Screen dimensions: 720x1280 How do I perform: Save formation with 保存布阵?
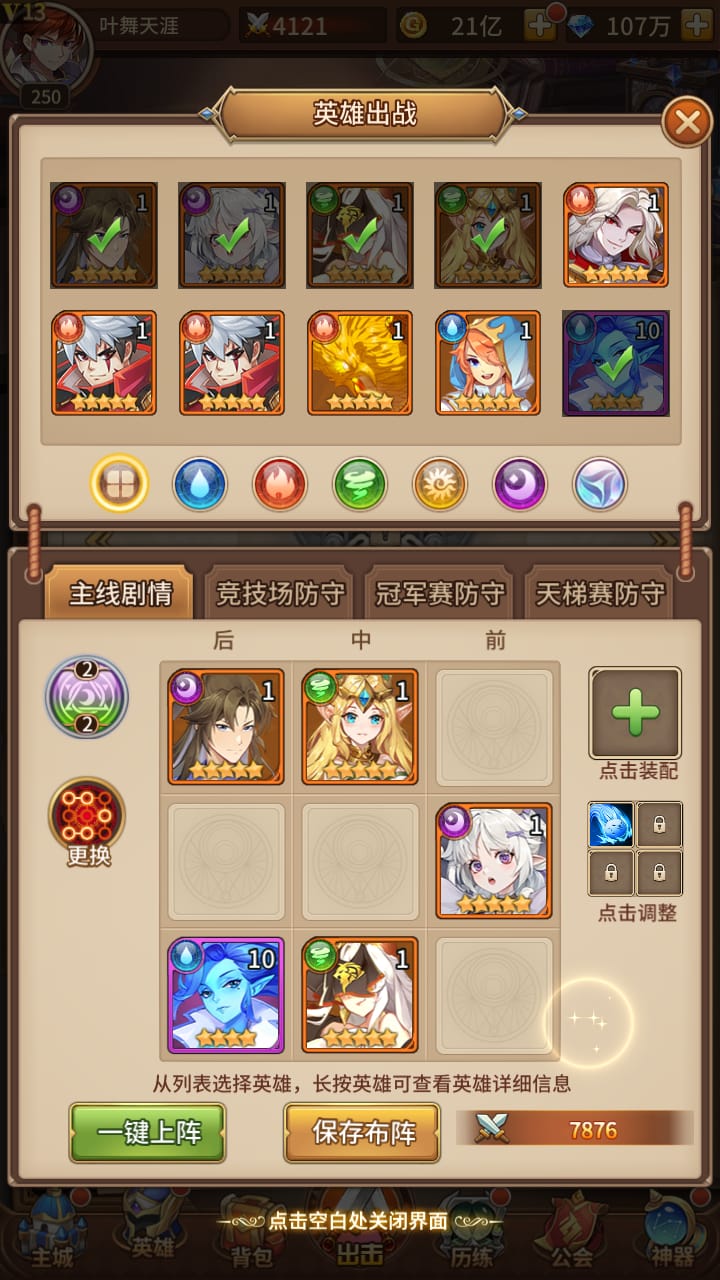tap(362, 1132)
